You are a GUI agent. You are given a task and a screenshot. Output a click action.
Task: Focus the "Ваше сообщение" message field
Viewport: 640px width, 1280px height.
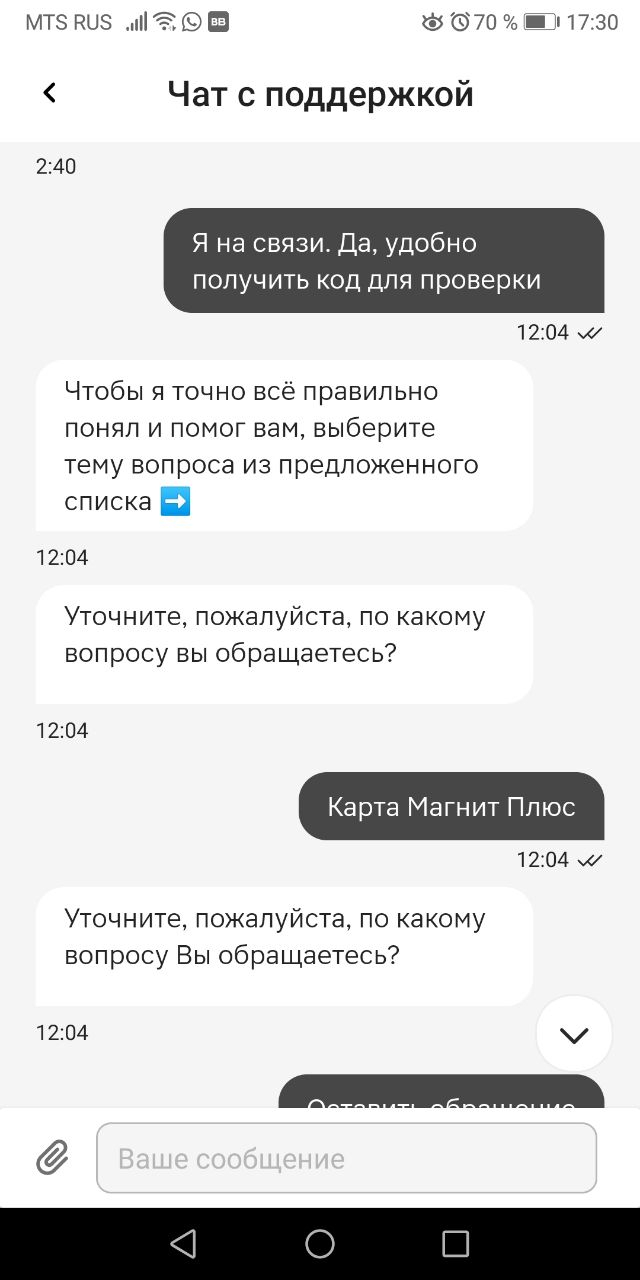(x=346, y=1158)
